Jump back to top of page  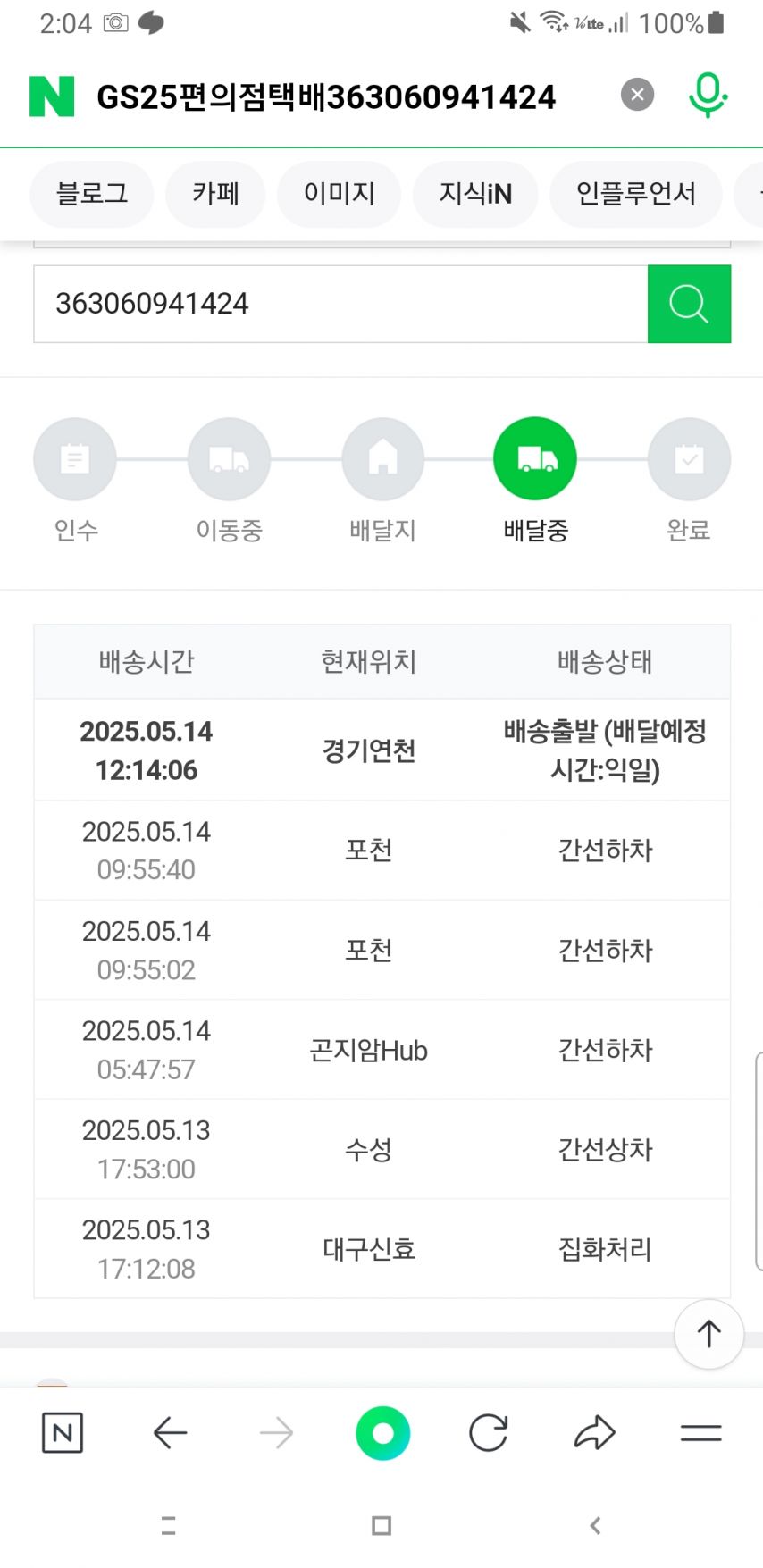pyautogui.click(x=708, y=1334)
